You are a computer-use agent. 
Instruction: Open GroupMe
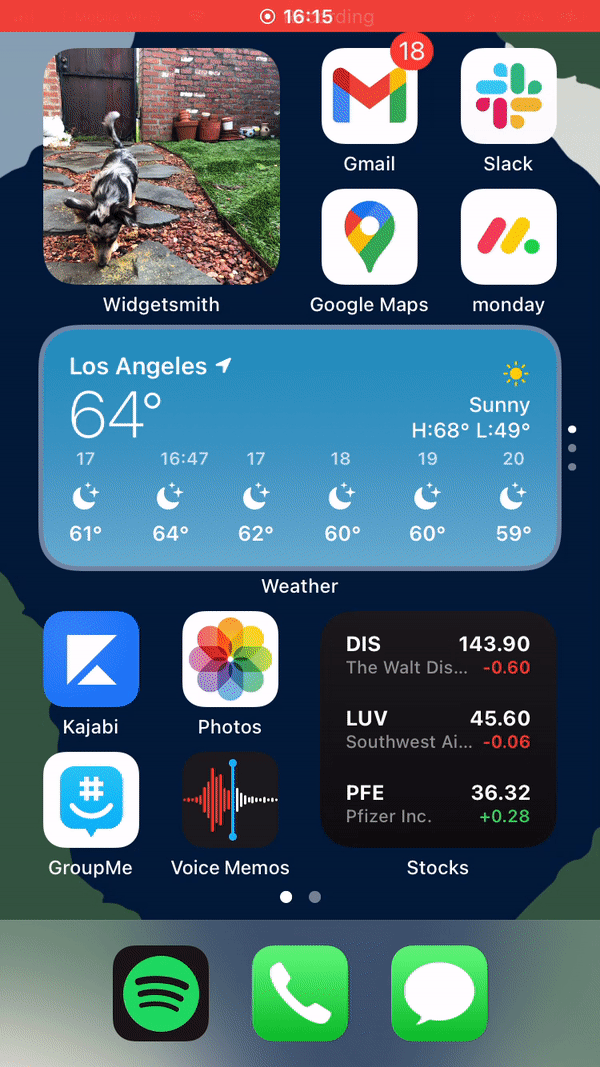(x=91, y=800)
